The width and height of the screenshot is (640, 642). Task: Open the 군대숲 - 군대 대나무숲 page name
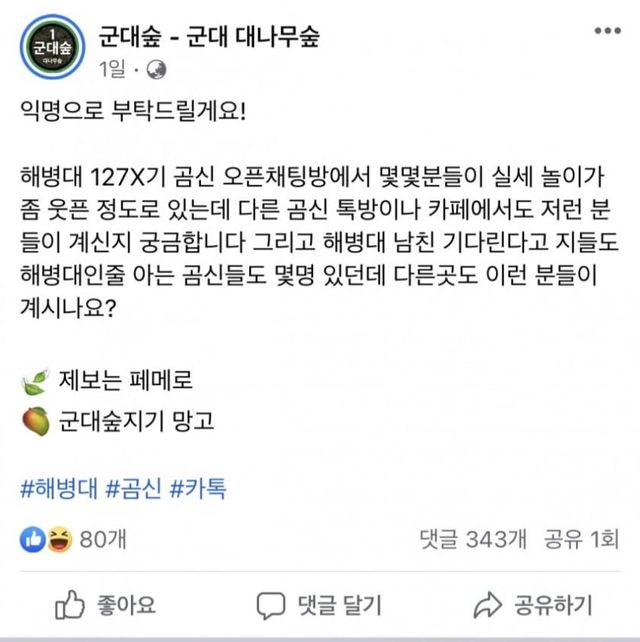click(x=208, y=37)
